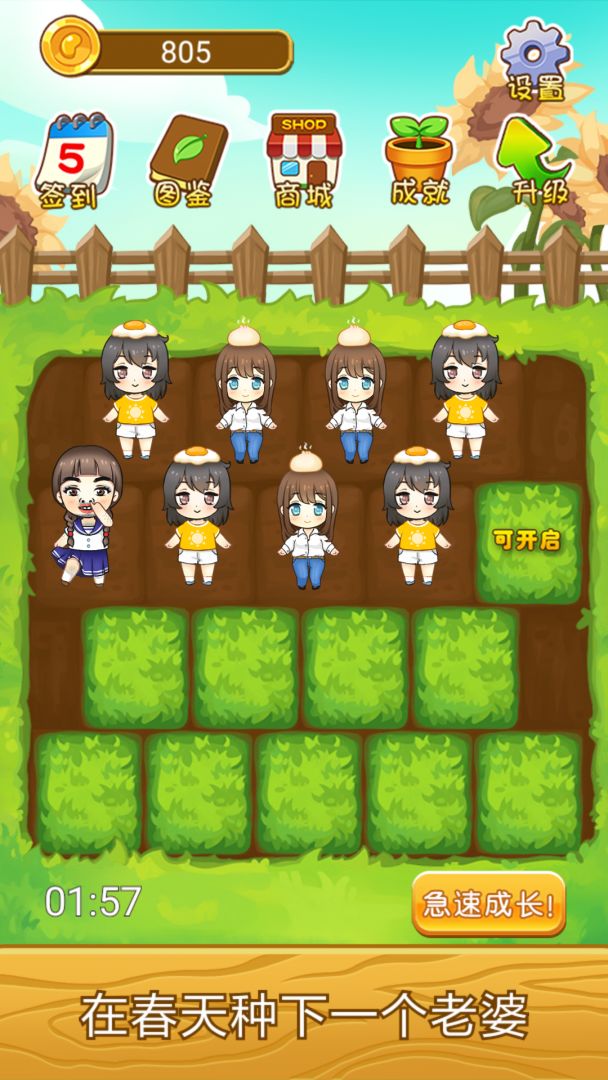This screenshot has height=1080, width=608.
Task: View 成就 achievements
Action: pyautogui.click(x=420, y=160)
